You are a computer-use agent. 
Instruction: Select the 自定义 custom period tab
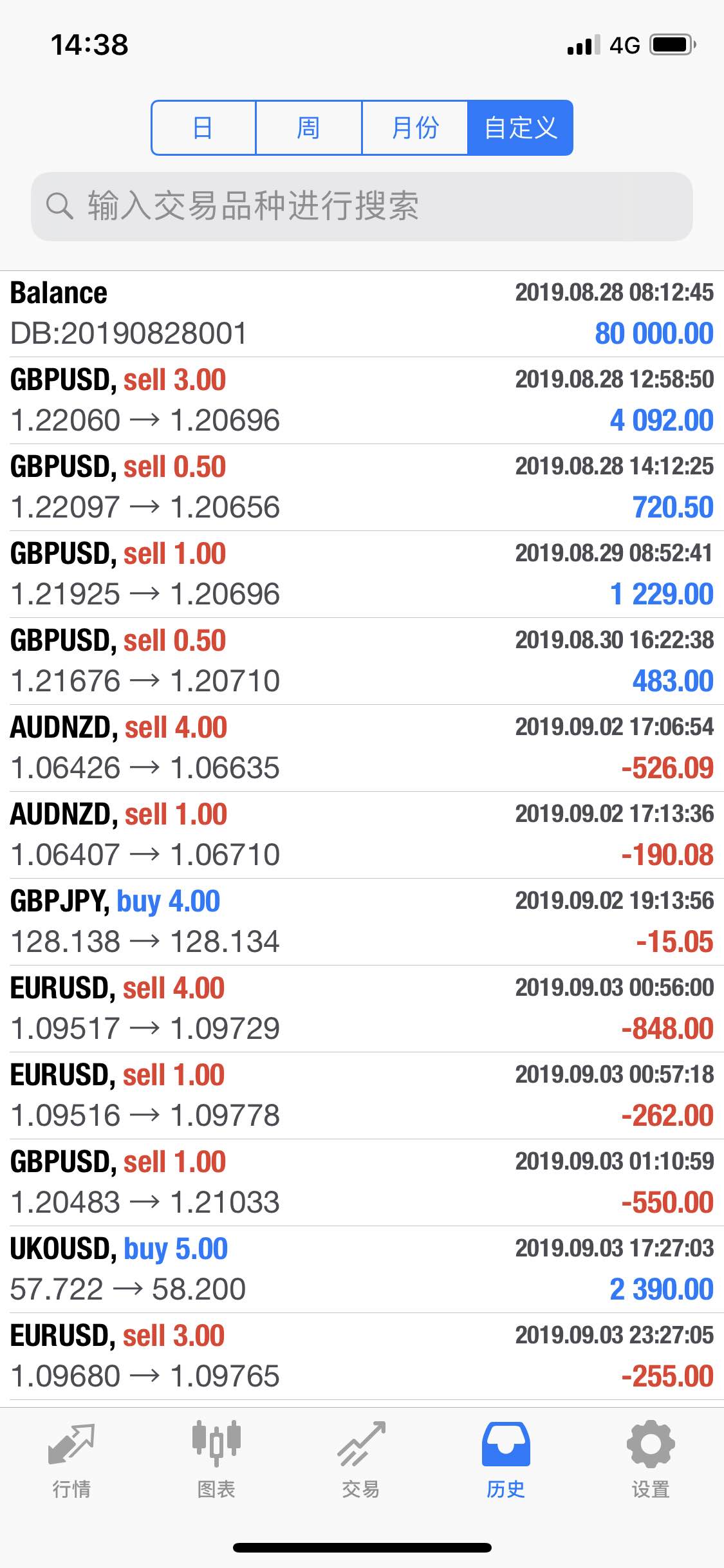point(520,127)
